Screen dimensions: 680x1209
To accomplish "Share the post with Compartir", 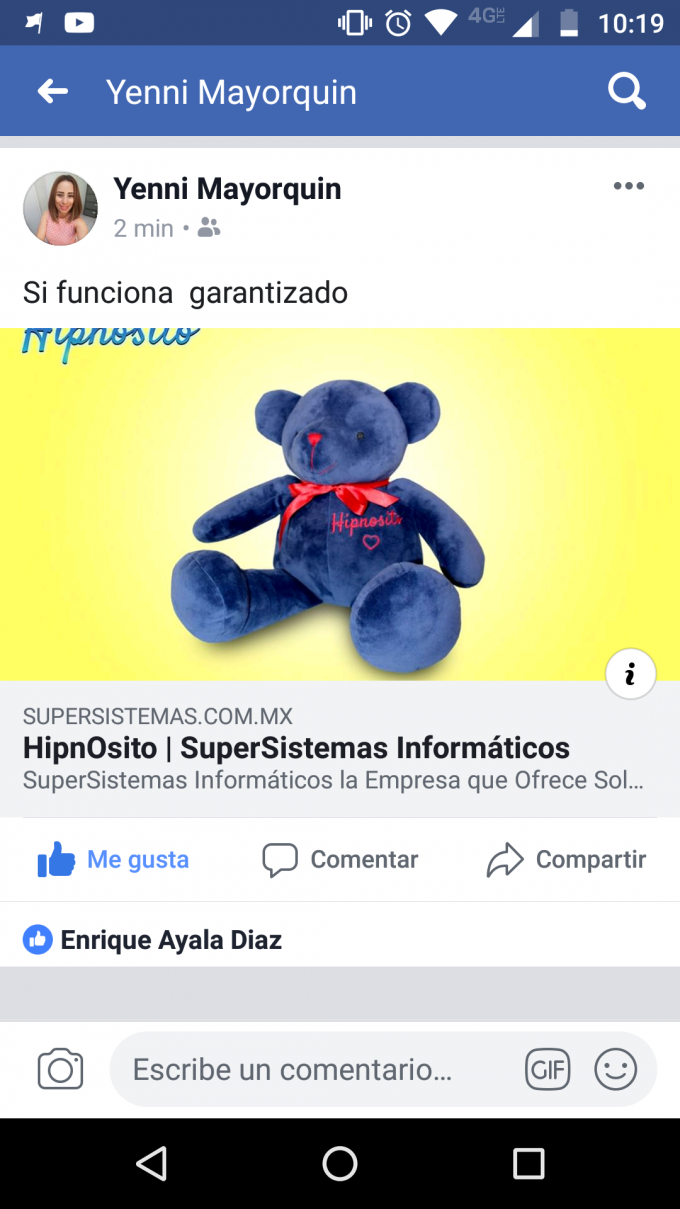I will pos(566,859).
